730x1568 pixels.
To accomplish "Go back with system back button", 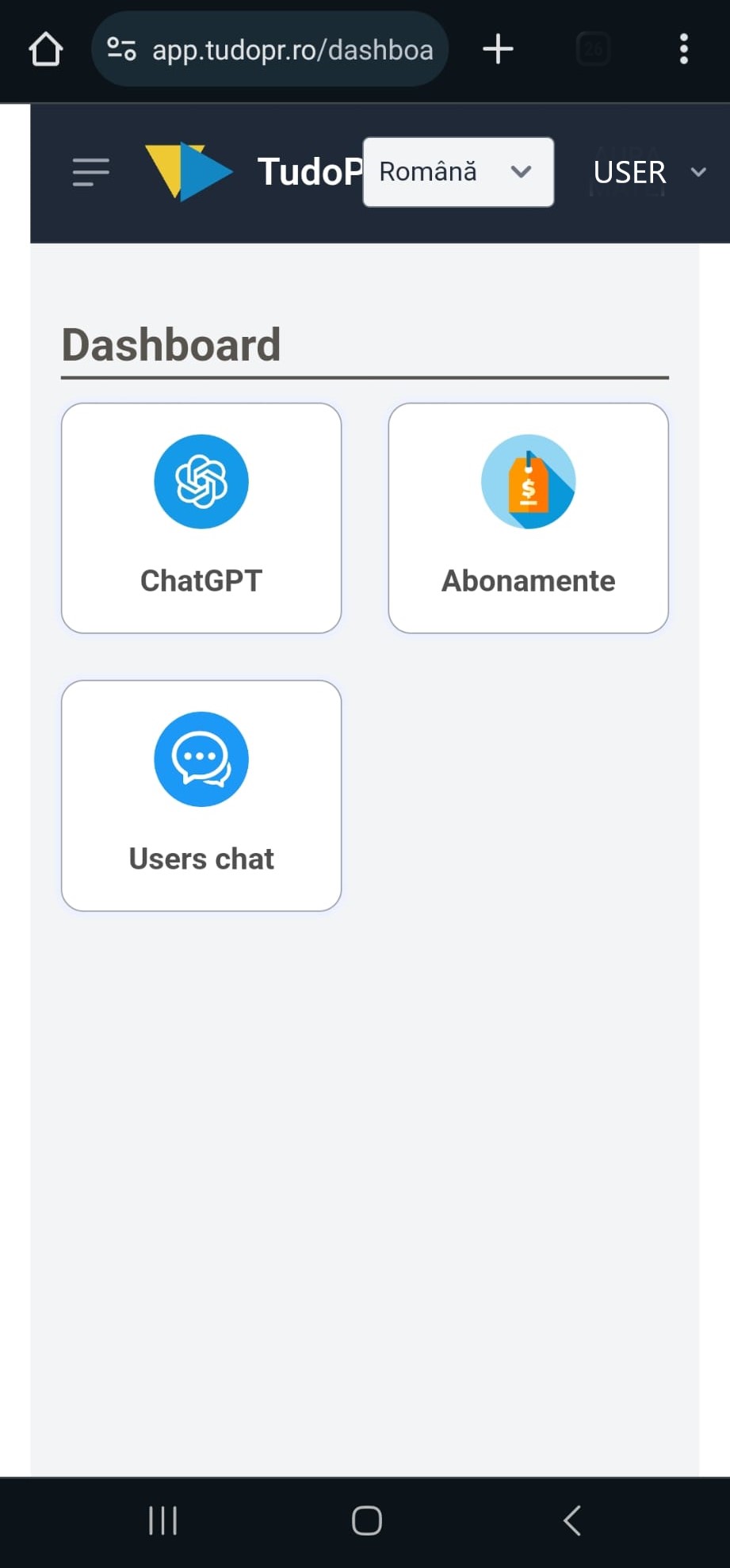I will pyautogui.click(x=572, y=1520).
